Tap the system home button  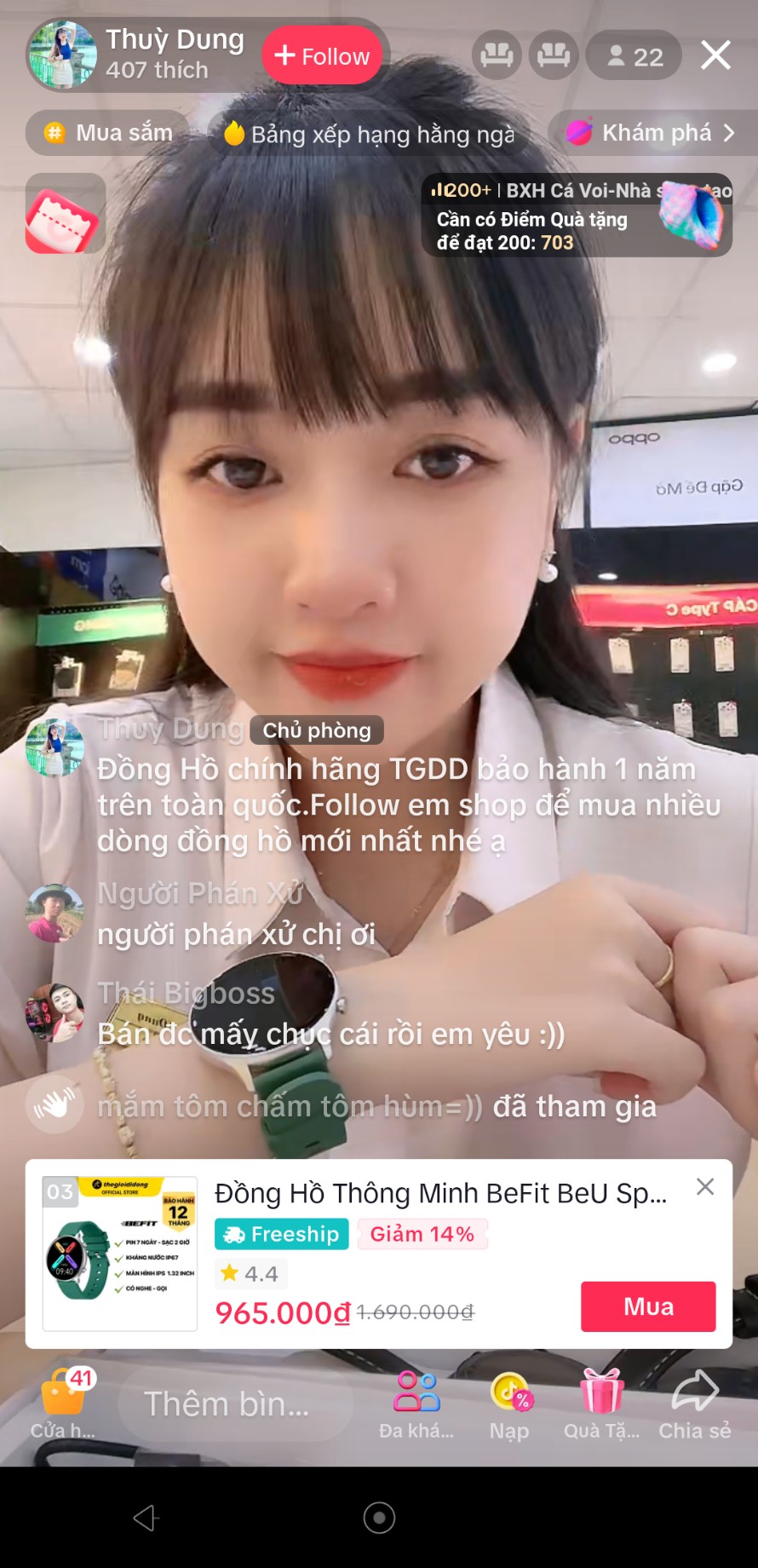tap(379, 1518)
